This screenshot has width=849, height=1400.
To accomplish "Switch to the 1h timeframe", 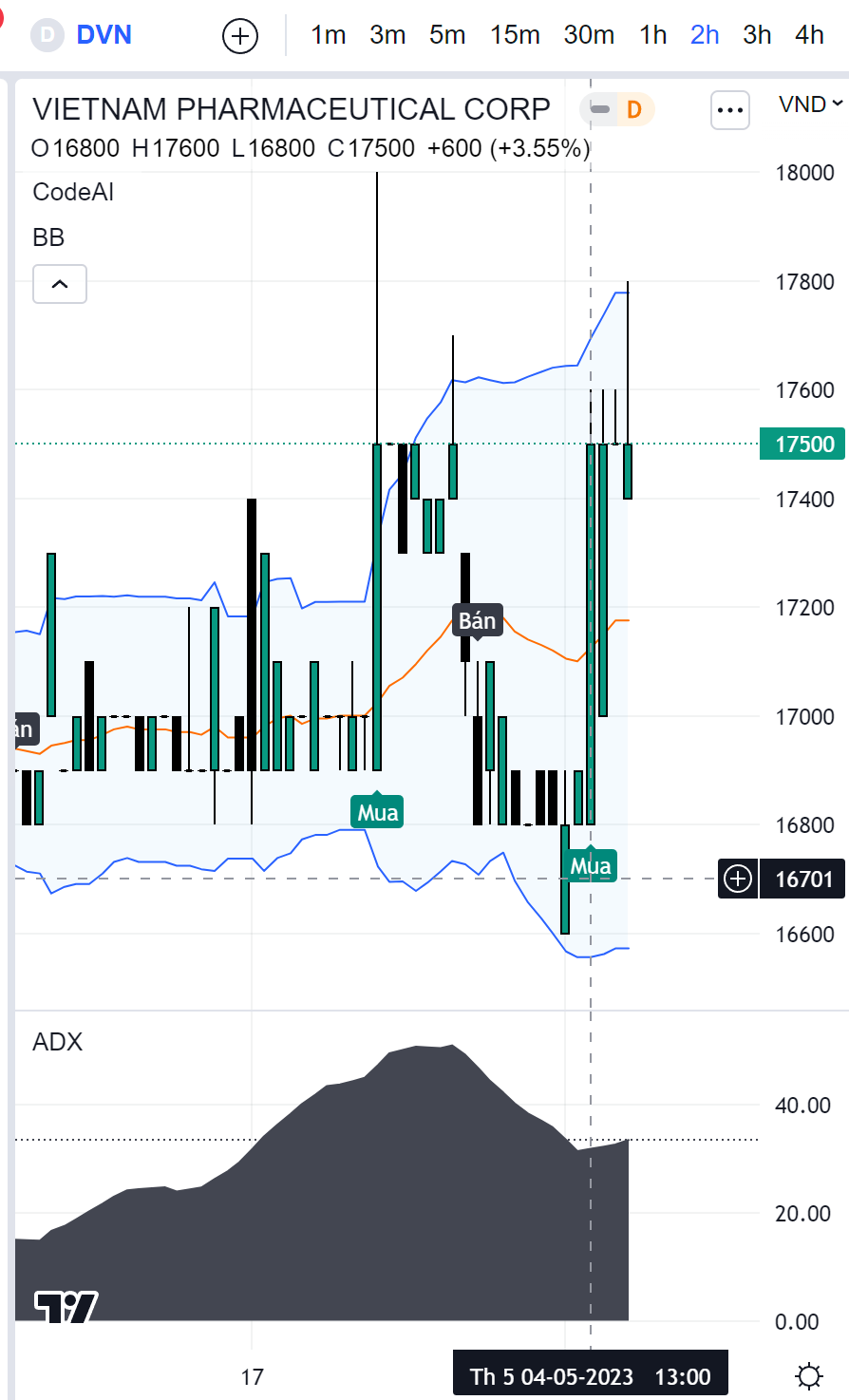I will [653, 35].
